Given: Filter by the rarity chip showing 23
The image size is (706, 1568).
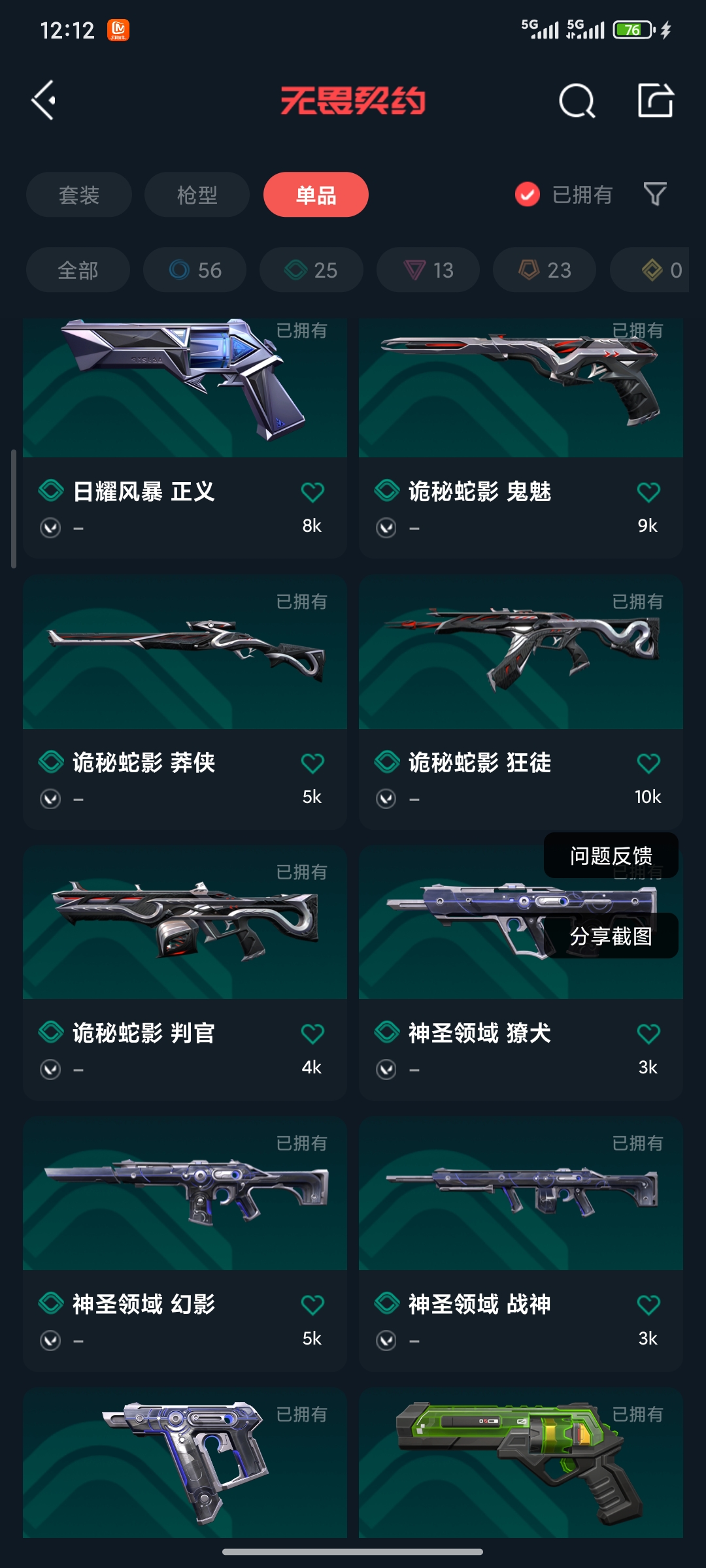Looking at the screenshot, I should coord(545,270).
